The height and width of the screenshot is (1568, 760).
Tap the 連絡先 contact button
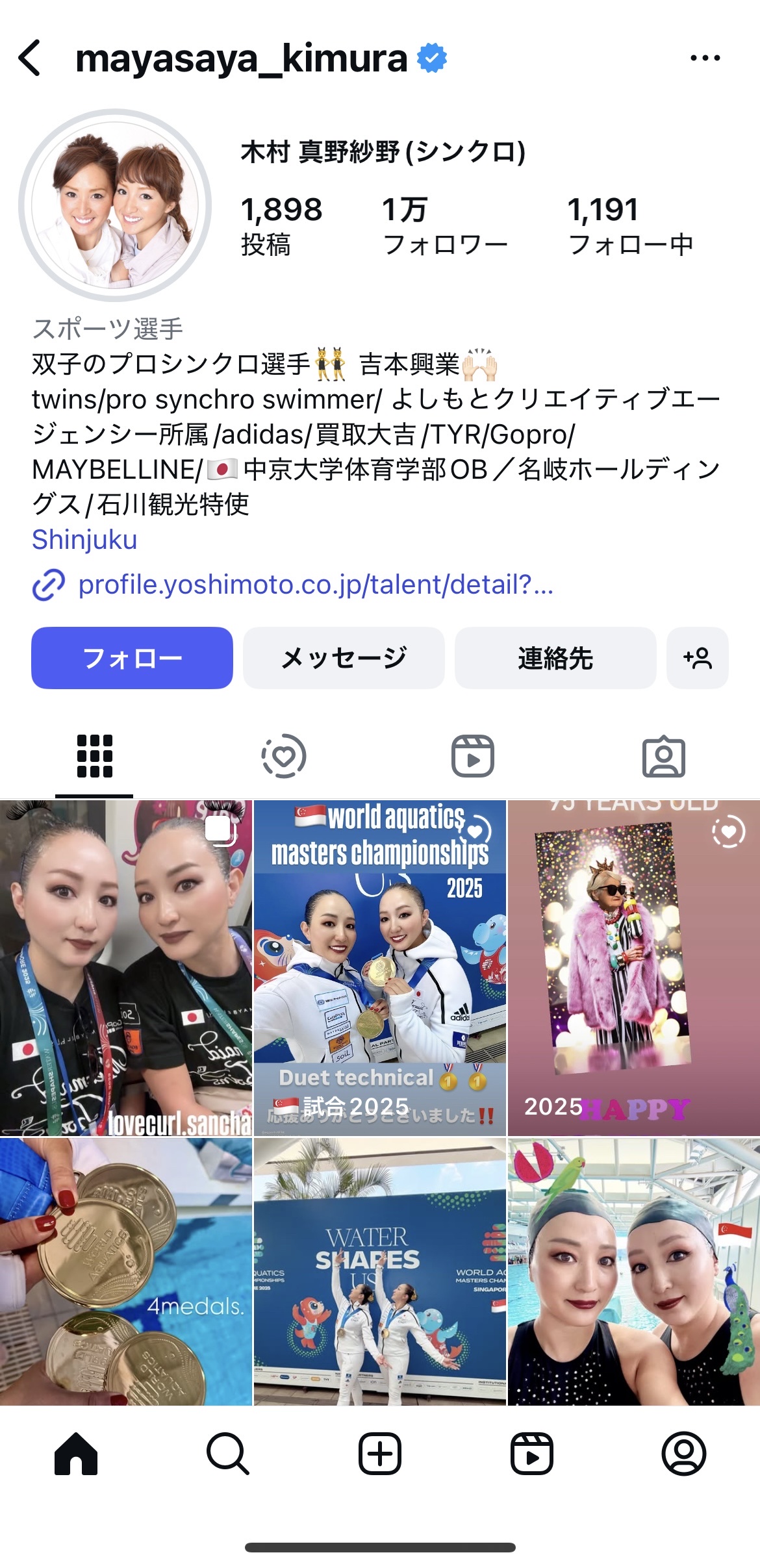555,658
